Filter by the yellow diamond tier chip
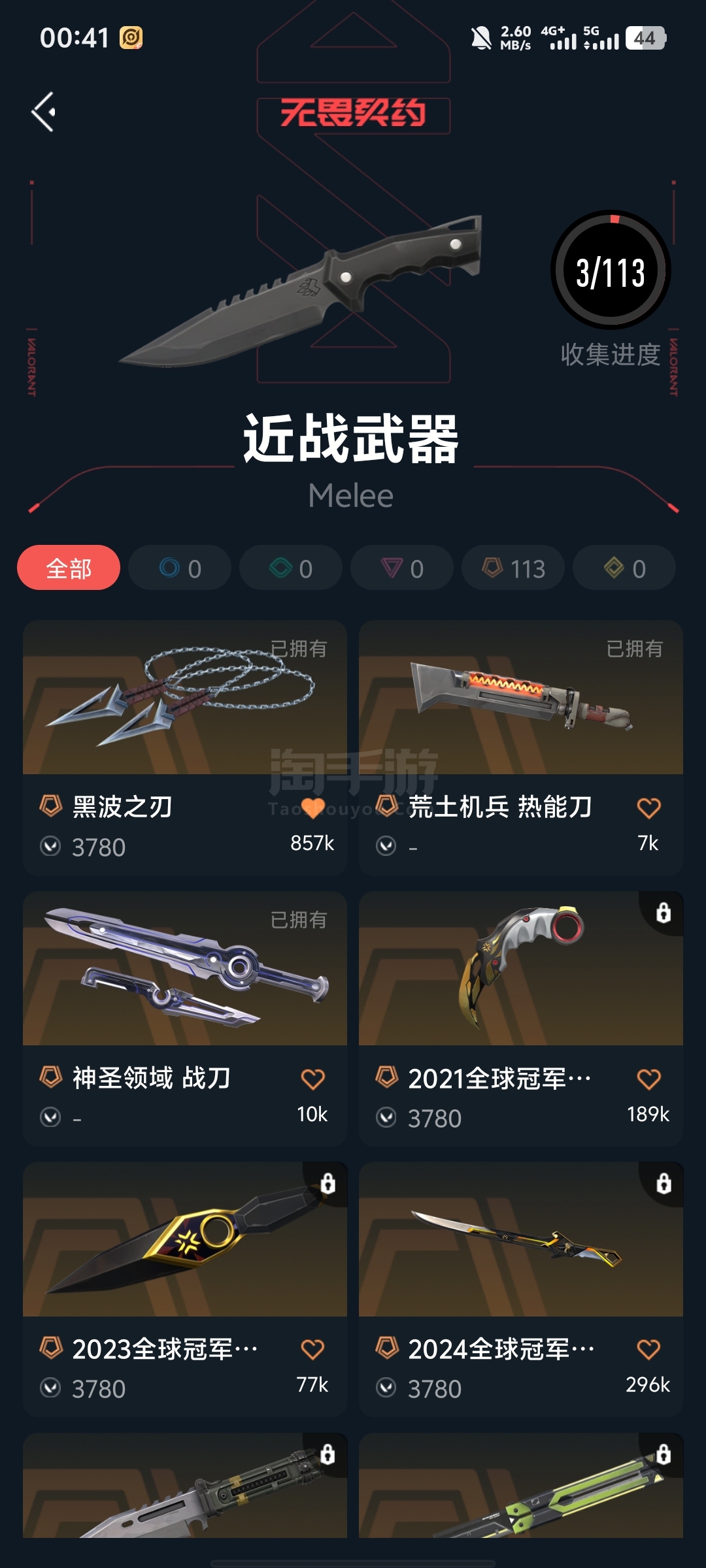706x1568 pixels. point(624,568)
